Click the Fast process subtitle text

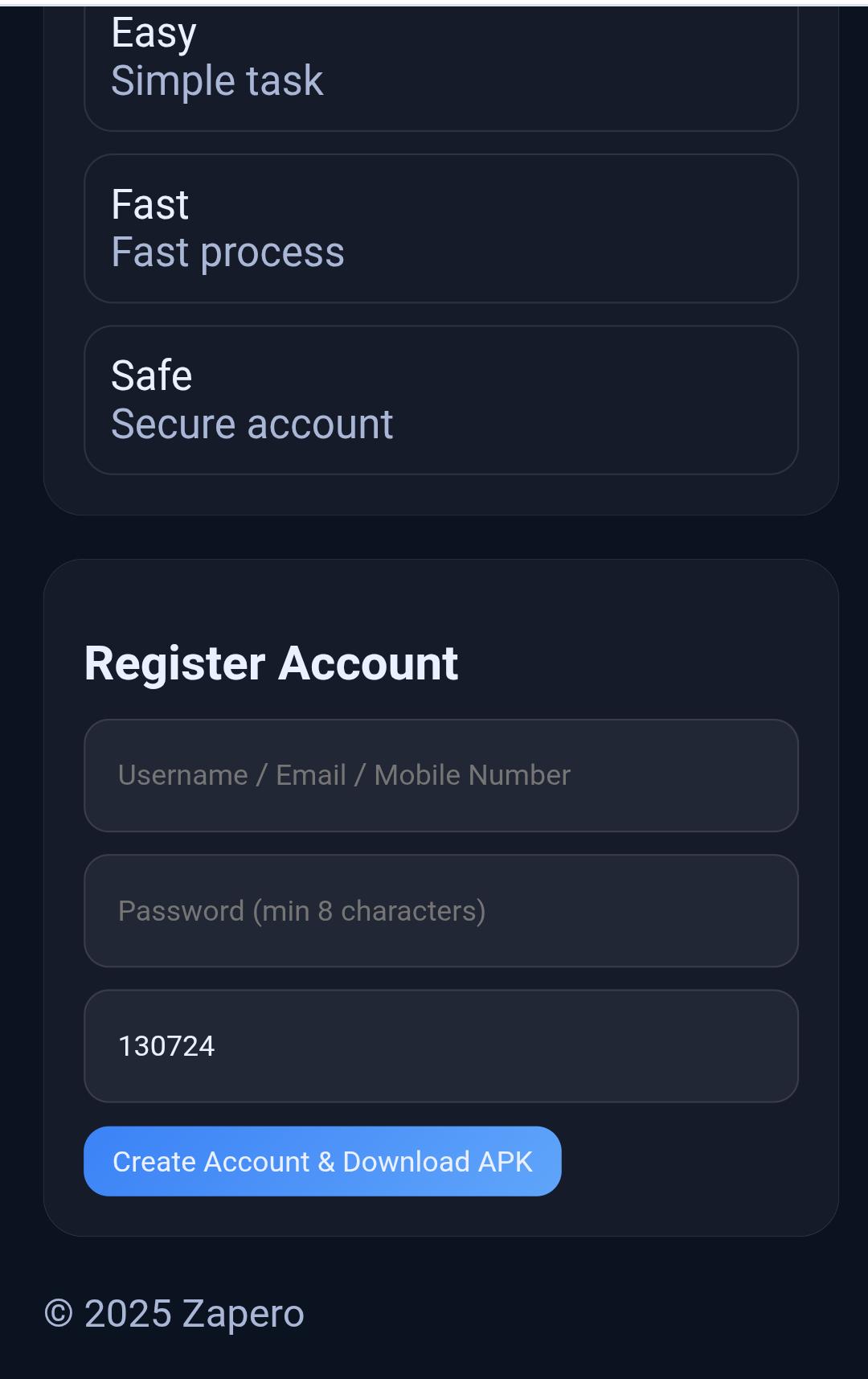click(228, 252)
